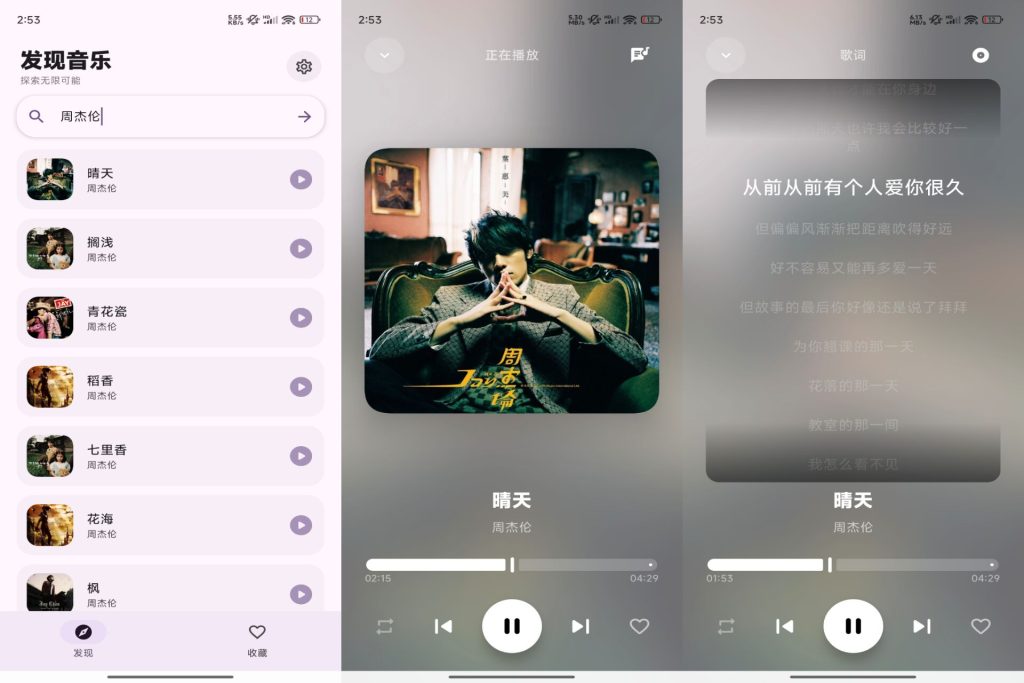Collapse the 正在播放 player with the chevron
The image size is (1024, 683).
pos(384,55)
